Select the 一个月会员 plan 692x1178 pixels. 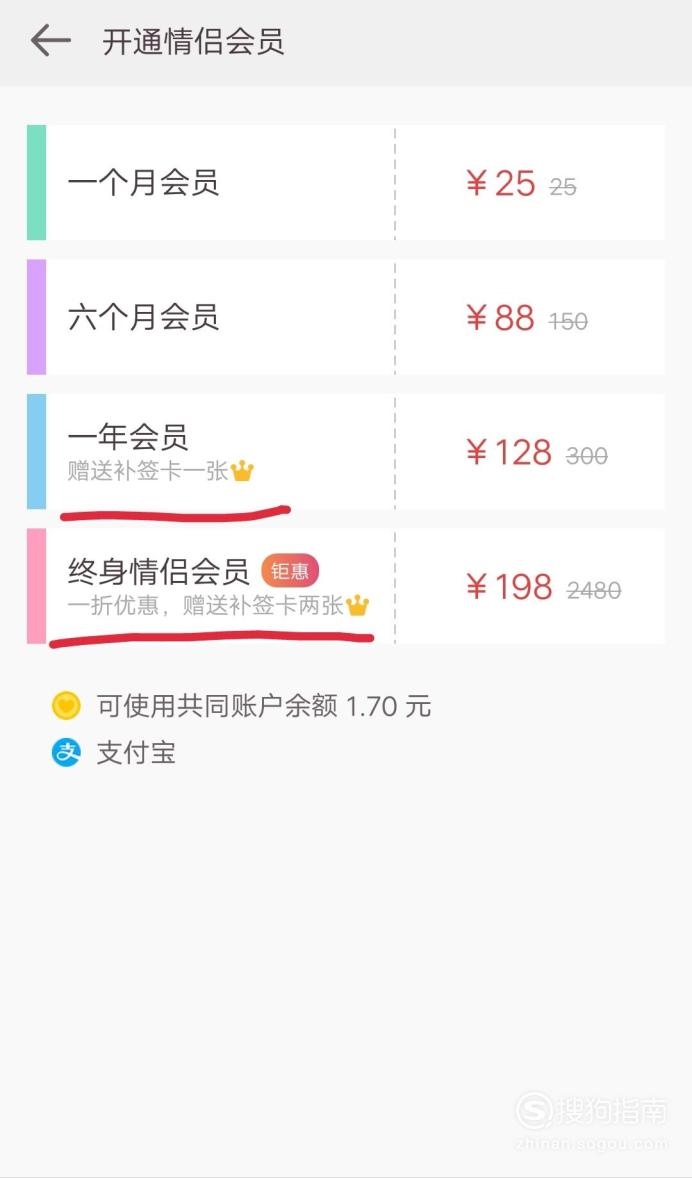pyautogui.click(x=346, y=183)
